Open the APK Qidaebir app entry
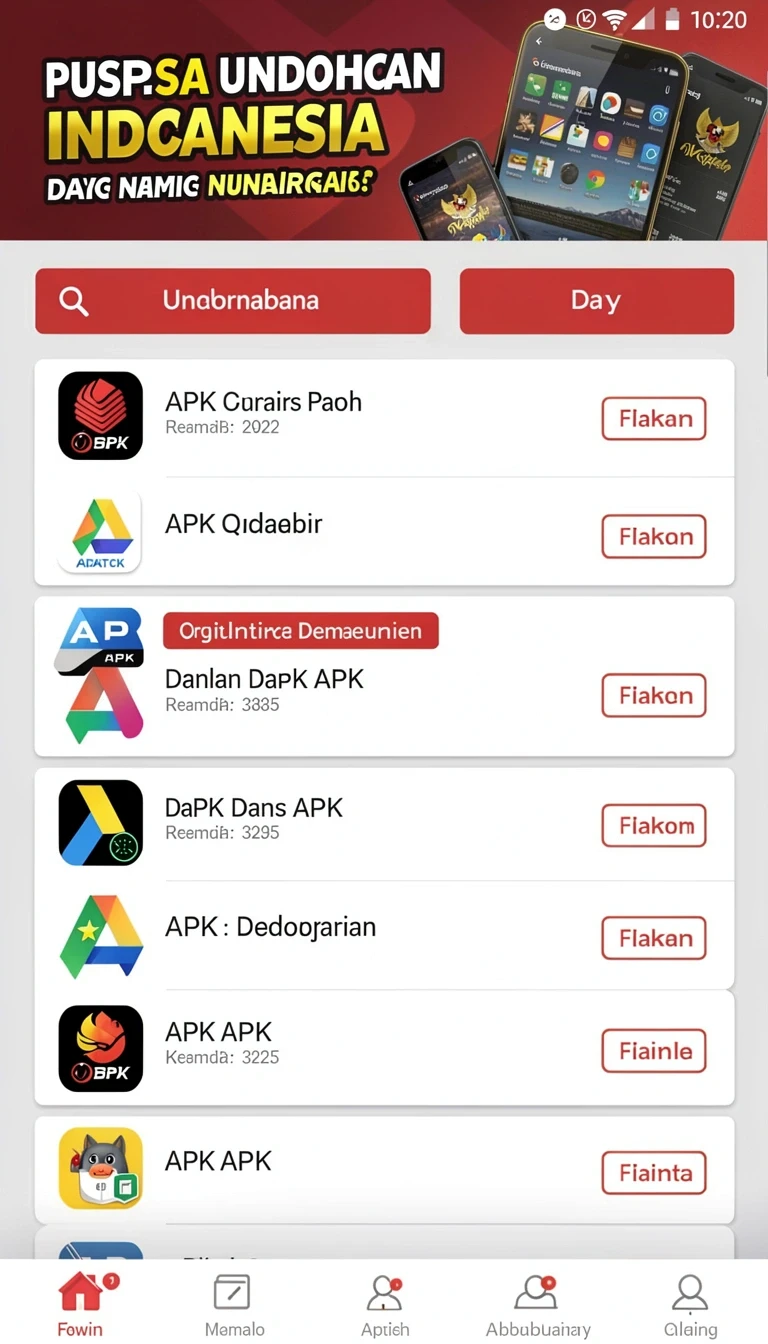This screenshot has width=768, height=1344. [x=385, y=532]
